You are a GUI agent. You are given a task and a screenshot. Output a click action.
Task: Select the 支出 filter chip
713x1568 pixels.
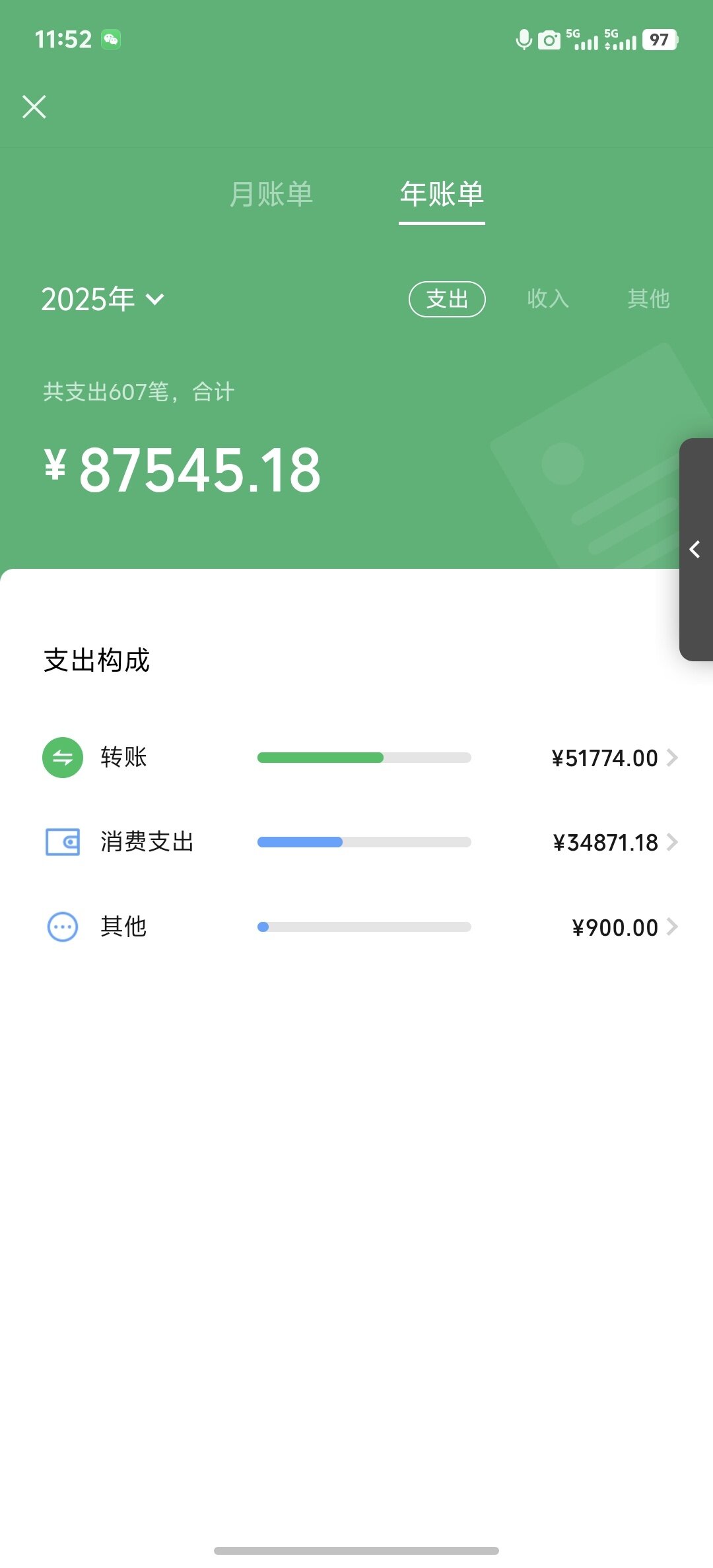447,299
